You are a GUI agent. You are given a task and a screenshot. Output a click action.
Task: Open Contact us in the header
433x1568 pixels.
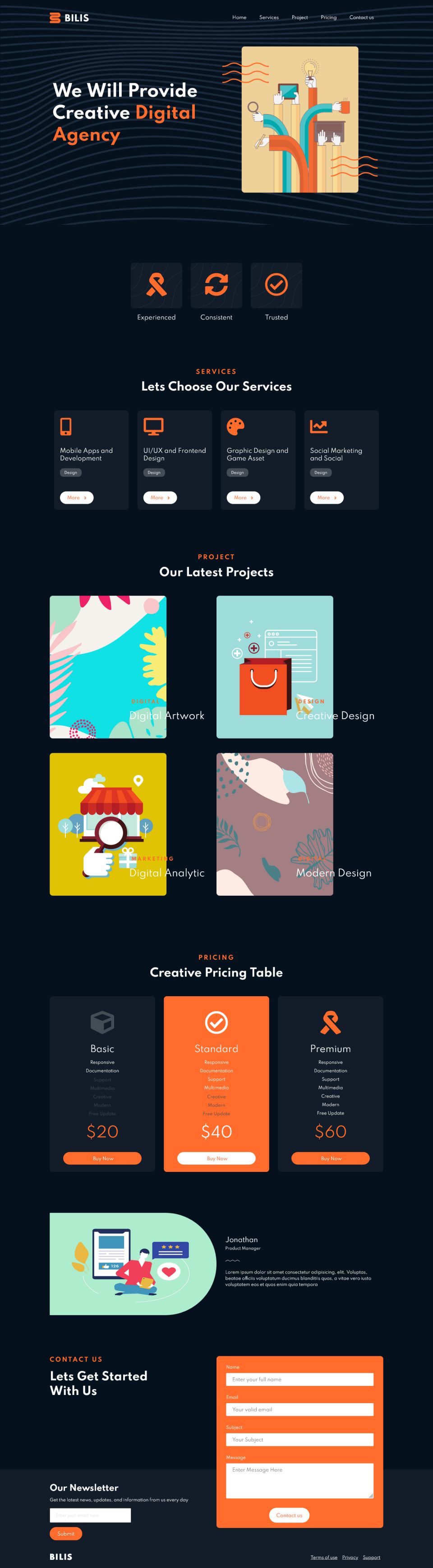coord(361,18)
